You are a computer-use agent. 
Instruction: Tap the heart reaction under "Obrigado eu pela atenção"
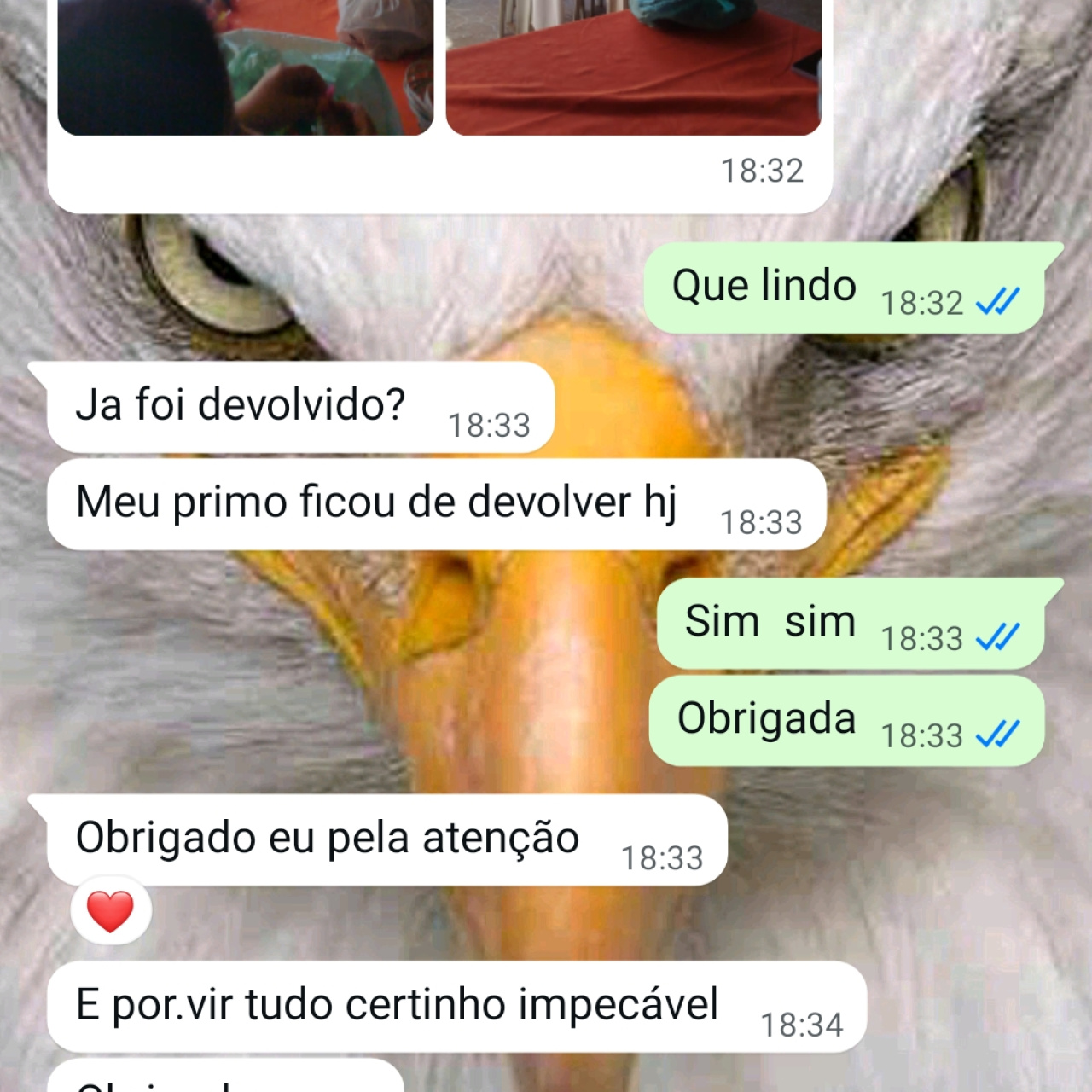(111, 911)
